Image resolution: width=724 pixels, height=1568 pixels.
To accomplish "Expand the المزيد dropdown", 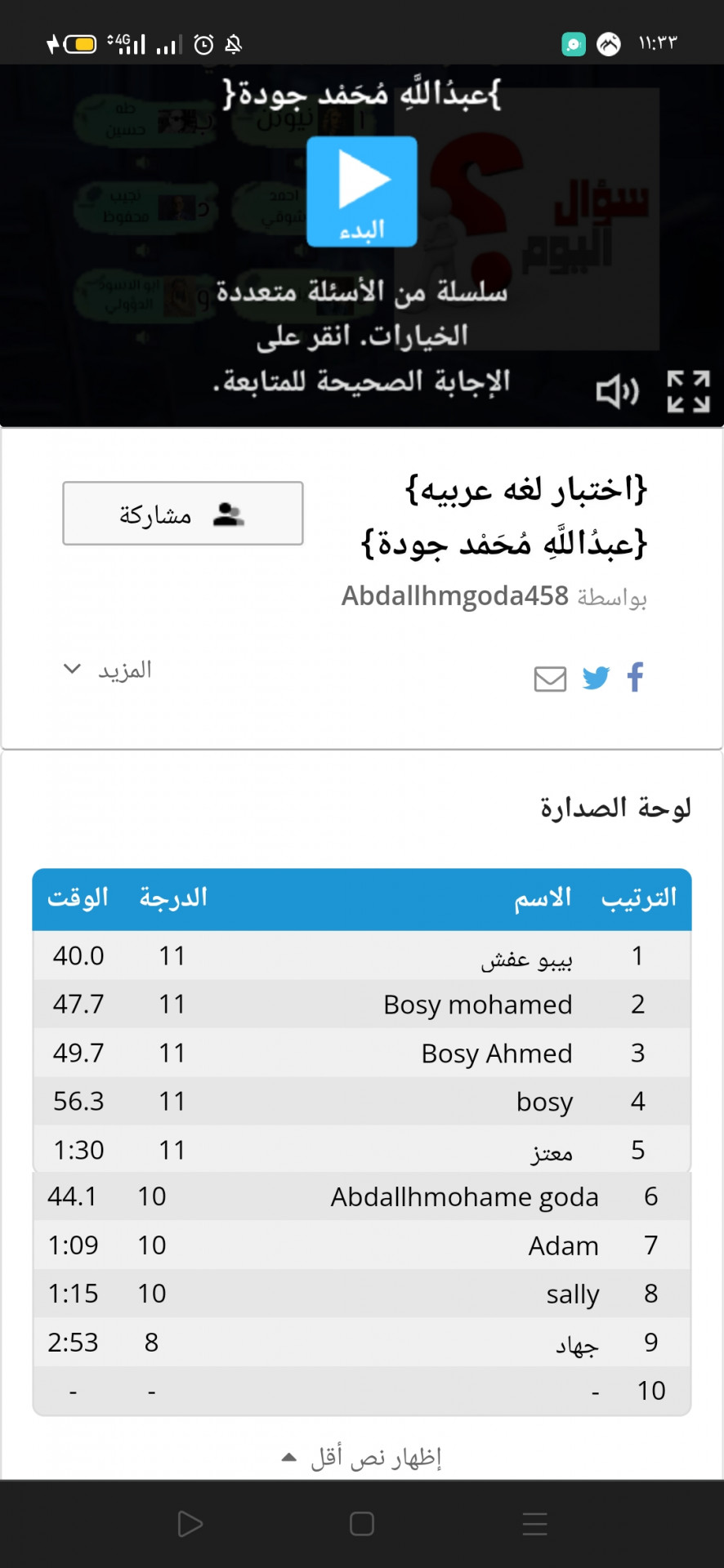I will pyautogui.click(x=107, y=670).
